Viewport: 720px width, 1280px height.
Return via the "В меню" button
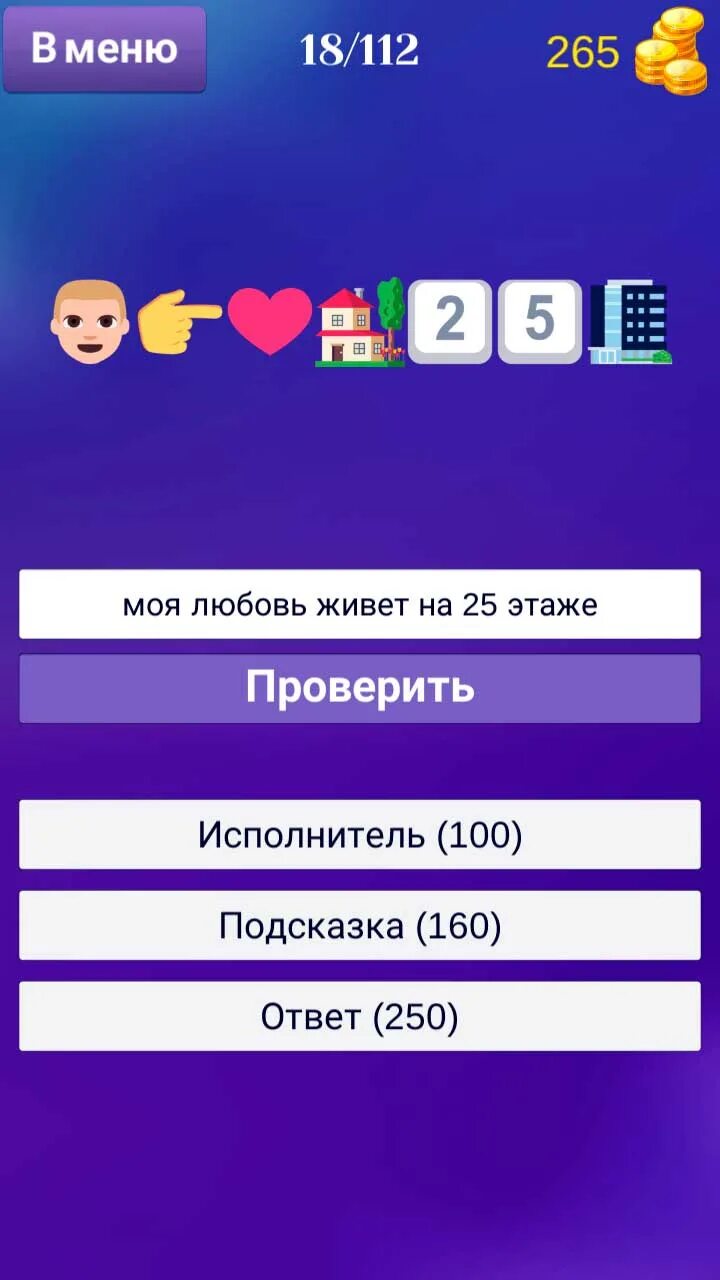(105, 49)
